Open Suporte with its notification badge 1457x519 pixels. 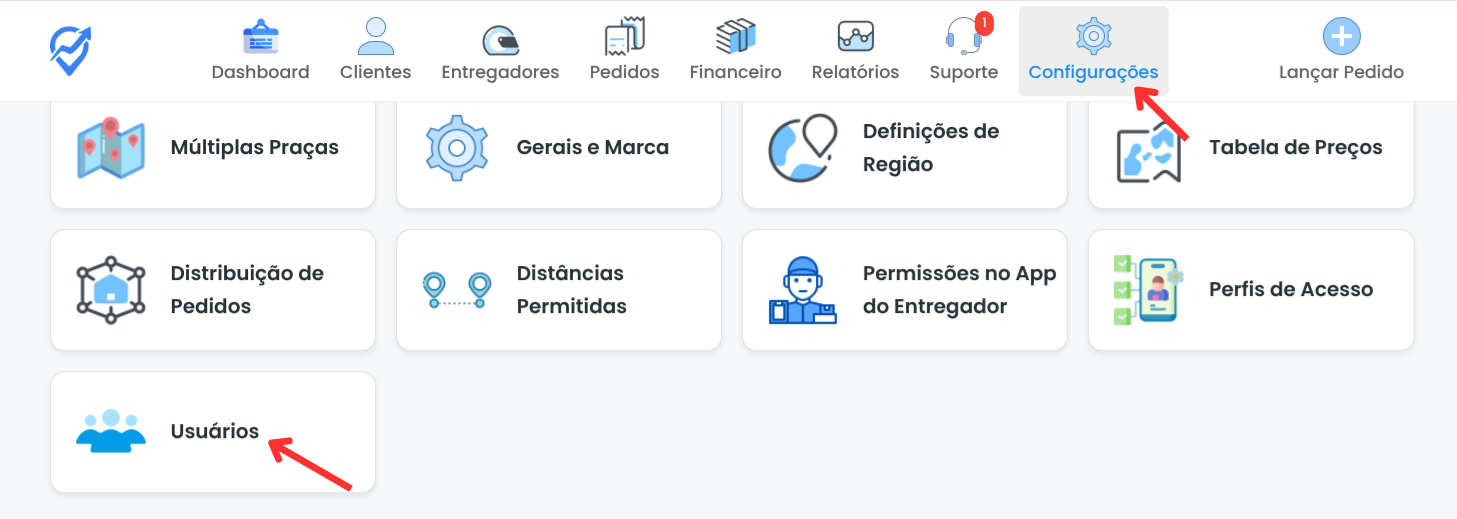point(963,51)
